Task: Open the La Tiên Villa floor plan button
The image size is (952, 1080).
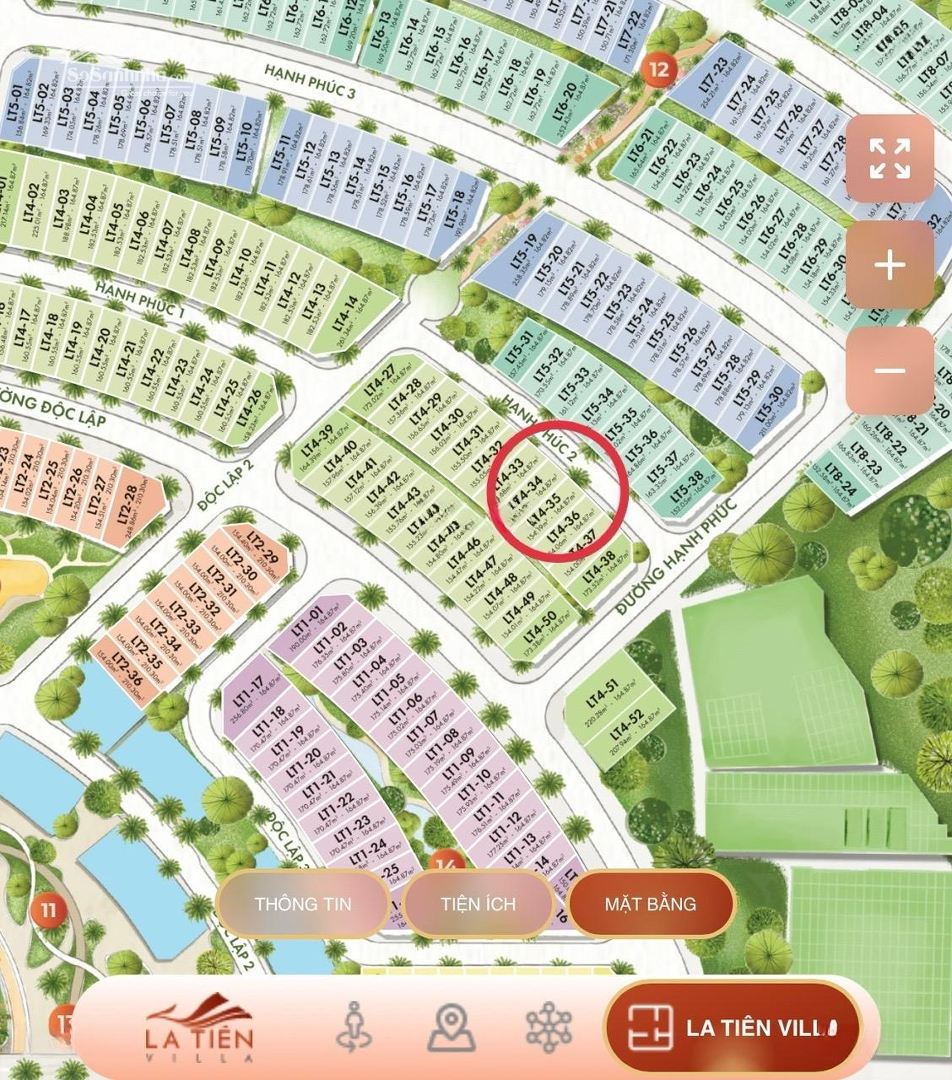Action: pos(732,1027)
